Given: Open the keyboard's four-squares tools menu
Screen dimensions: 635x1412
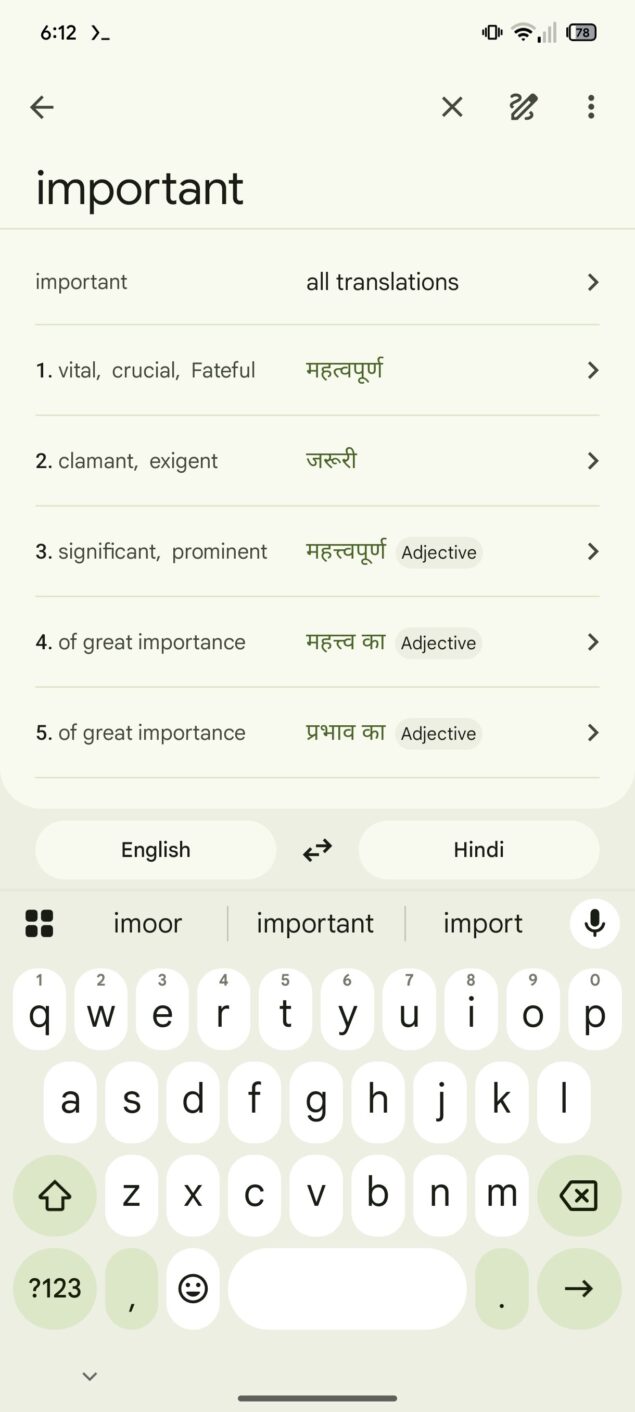Looking at the screenshot, I should 39,923.
